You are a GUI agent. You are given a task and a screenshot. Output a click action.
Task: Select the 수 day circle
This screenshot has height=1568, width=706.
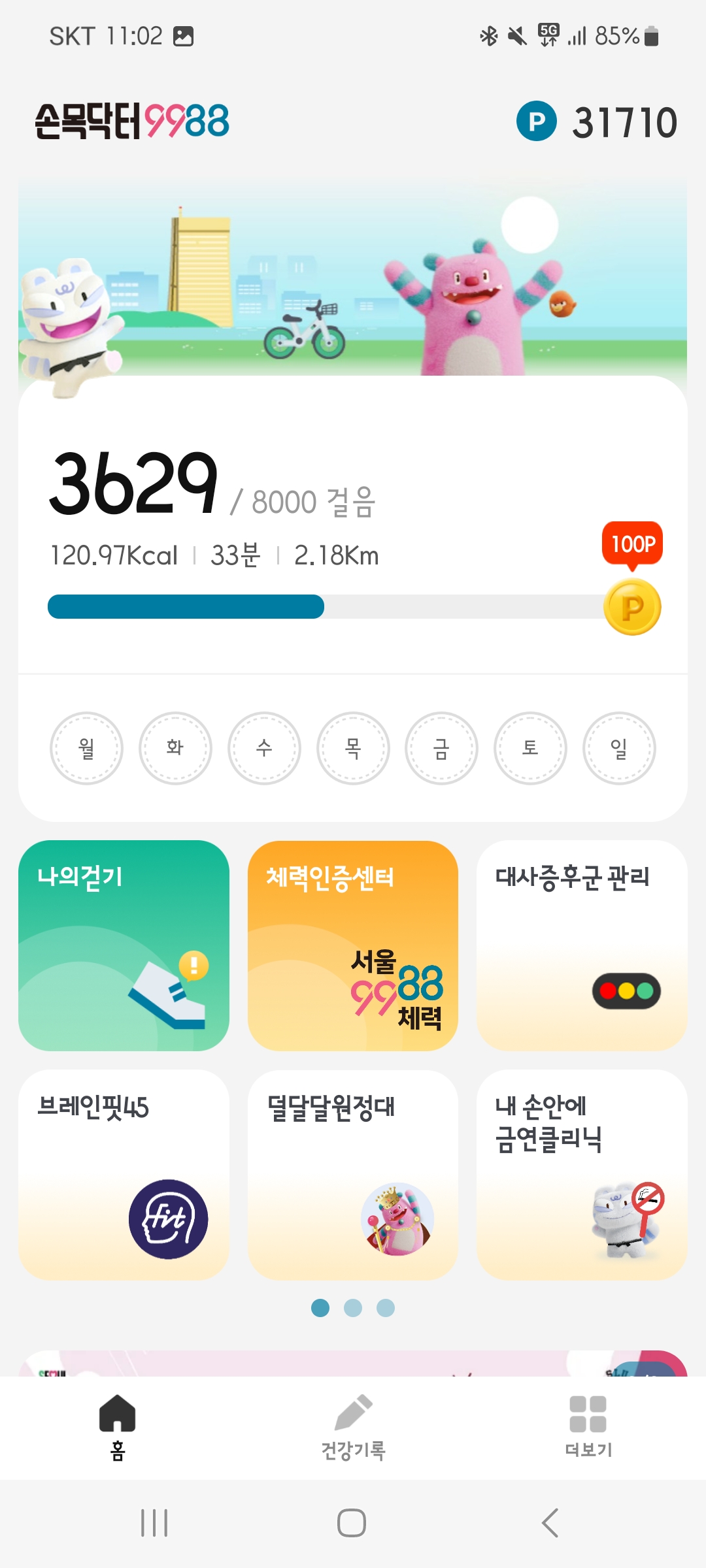click(264, 748)
